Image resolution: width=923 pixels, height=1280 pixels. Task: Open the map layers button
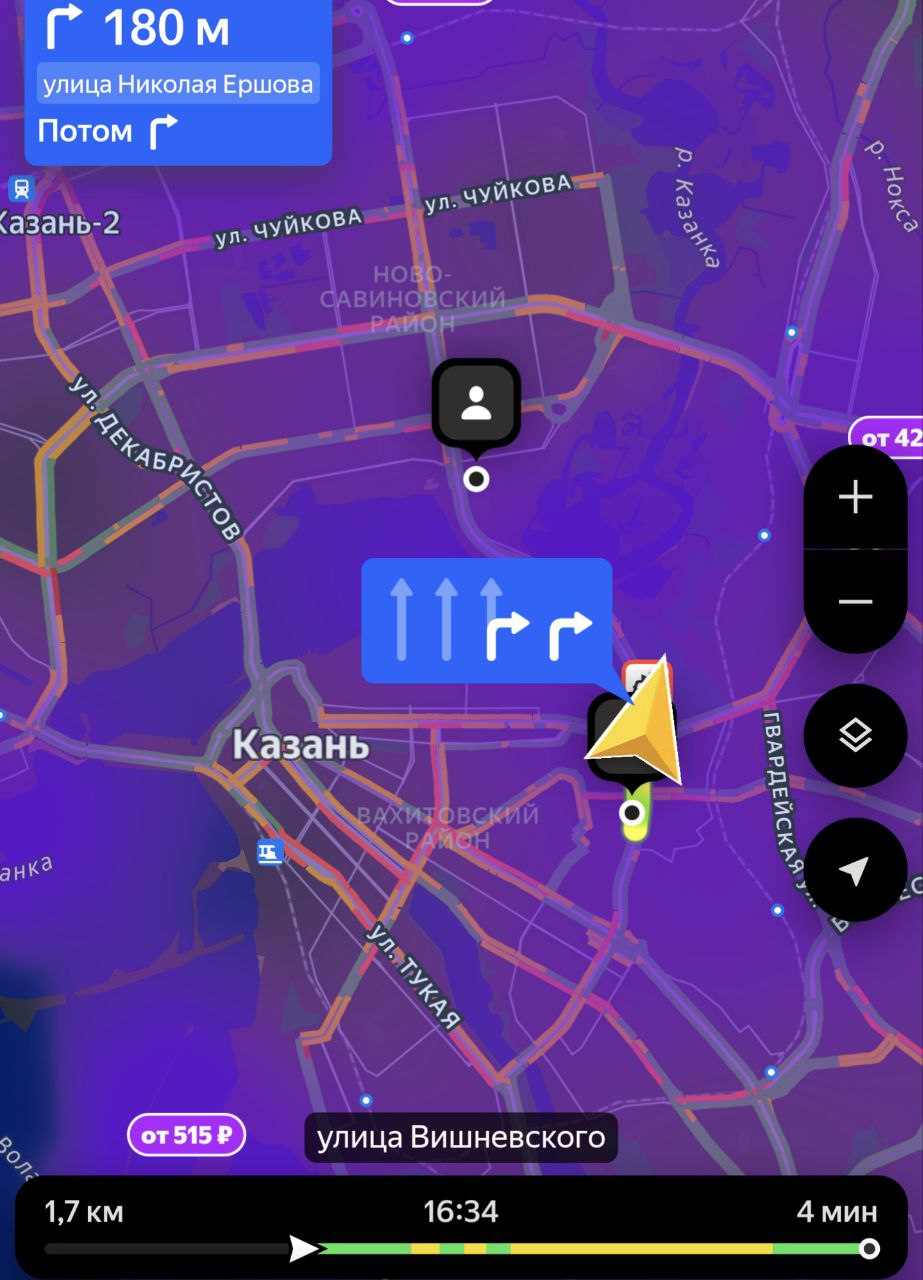click(x=855, y=736)
